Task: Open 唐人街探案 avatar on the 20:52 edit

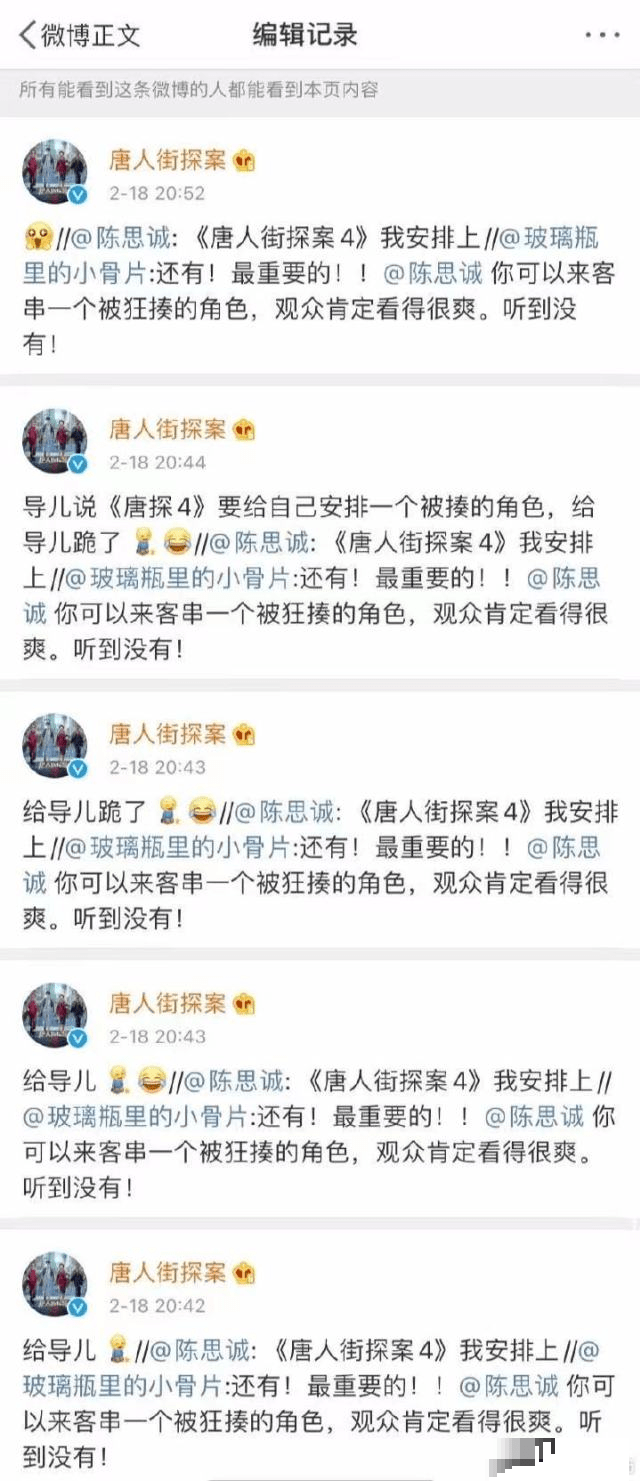Action: tap(55, 172)
